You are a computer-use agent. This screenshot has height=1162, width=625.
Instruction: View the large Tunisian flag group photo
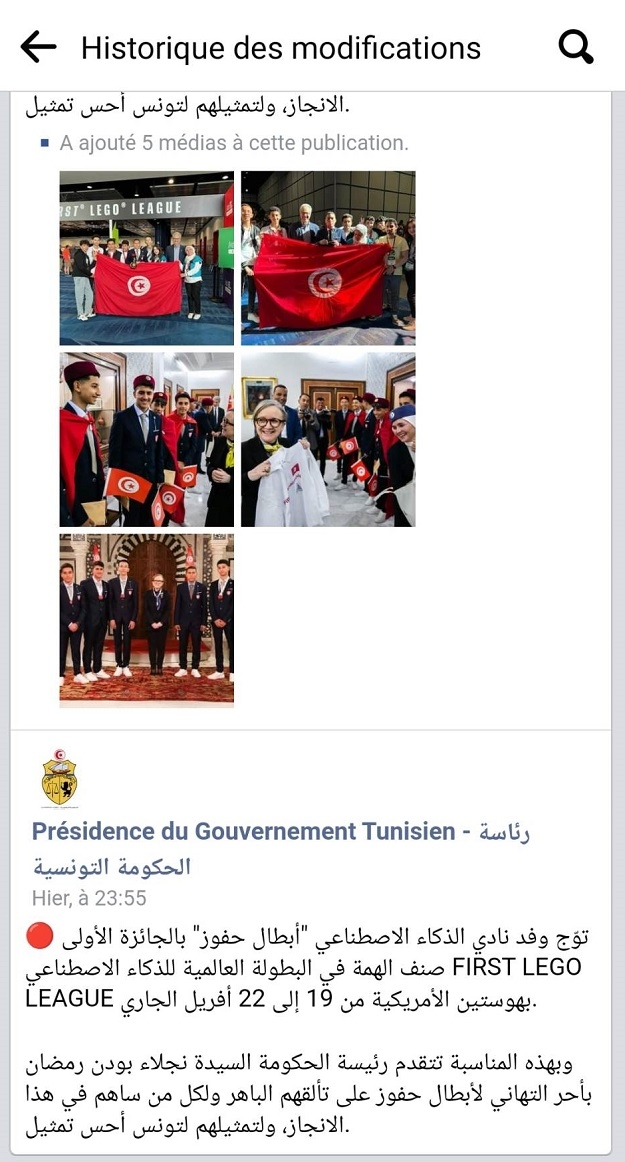click(328, 258)
